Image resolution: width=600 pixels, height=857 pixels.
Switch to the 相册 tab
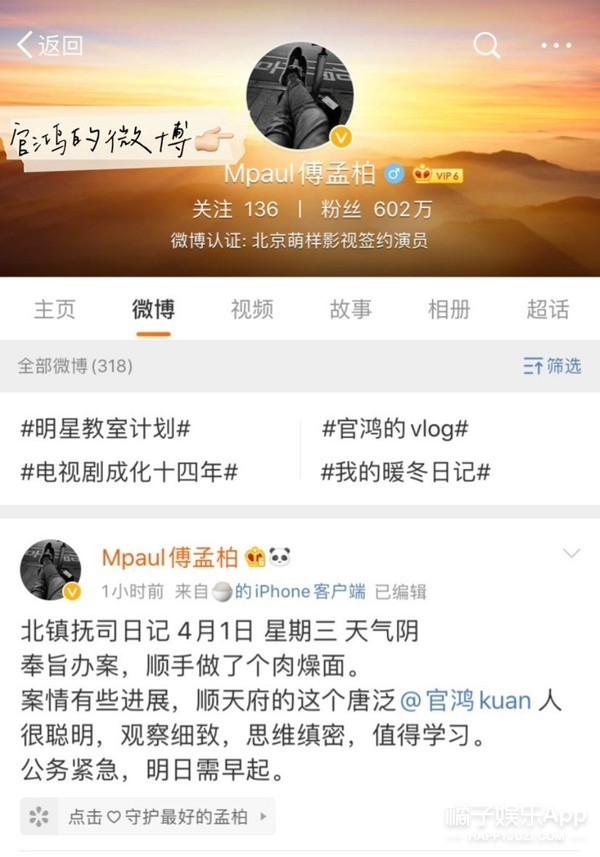point(449,309)
